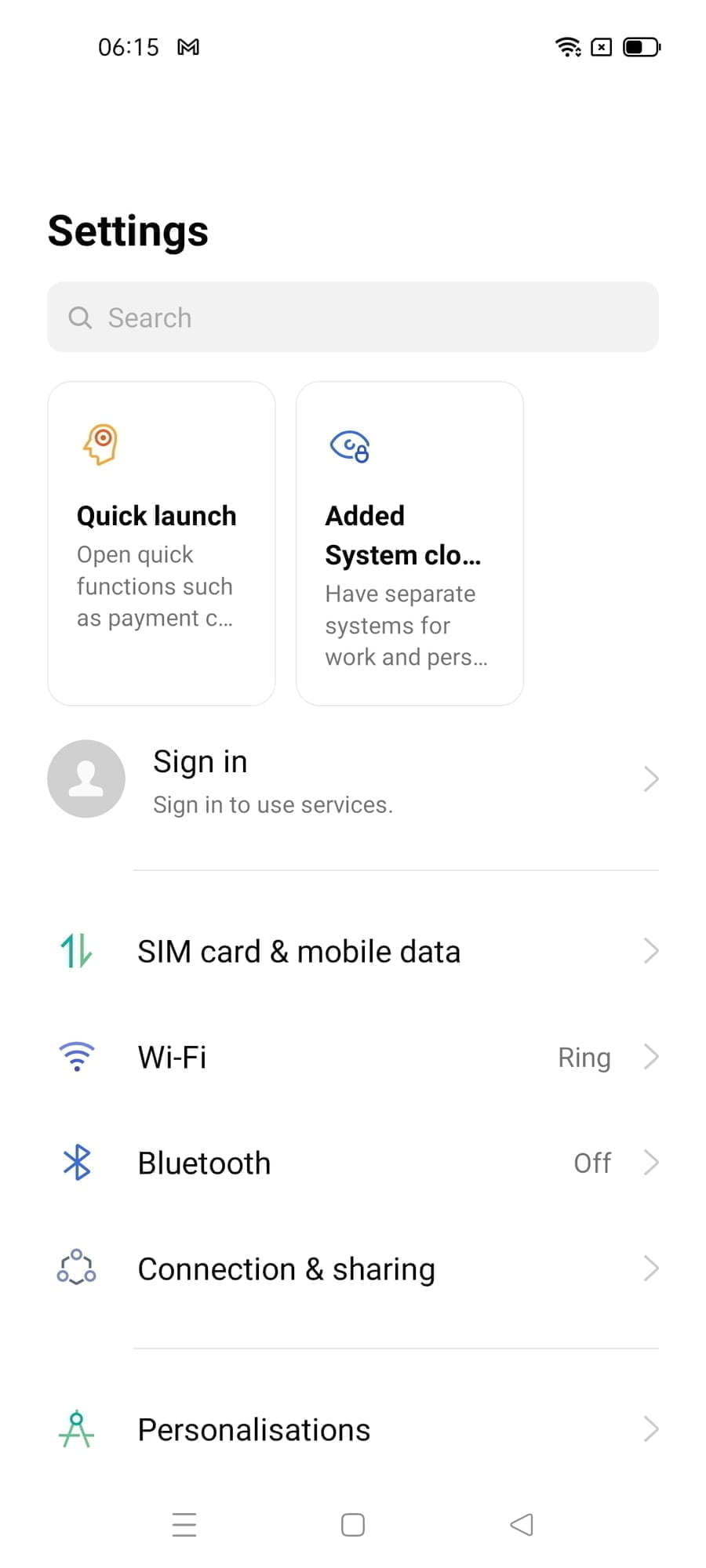The image size is (706, 1568).
Task: Tap the Settings search field
Action: pos(353,318)
